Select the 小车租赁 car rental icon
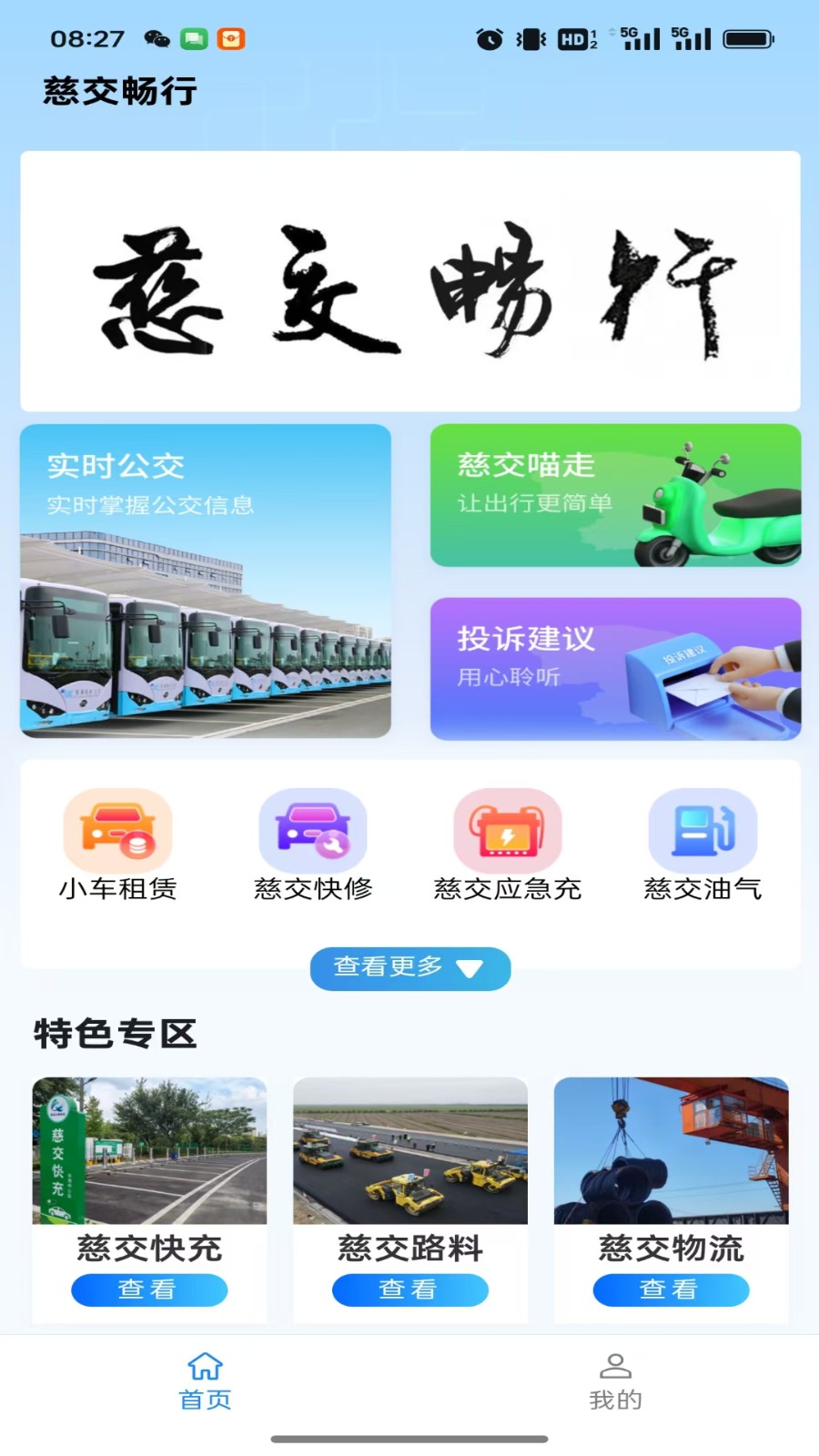Viewport: 819px width, 1456px height. point(119,831)
